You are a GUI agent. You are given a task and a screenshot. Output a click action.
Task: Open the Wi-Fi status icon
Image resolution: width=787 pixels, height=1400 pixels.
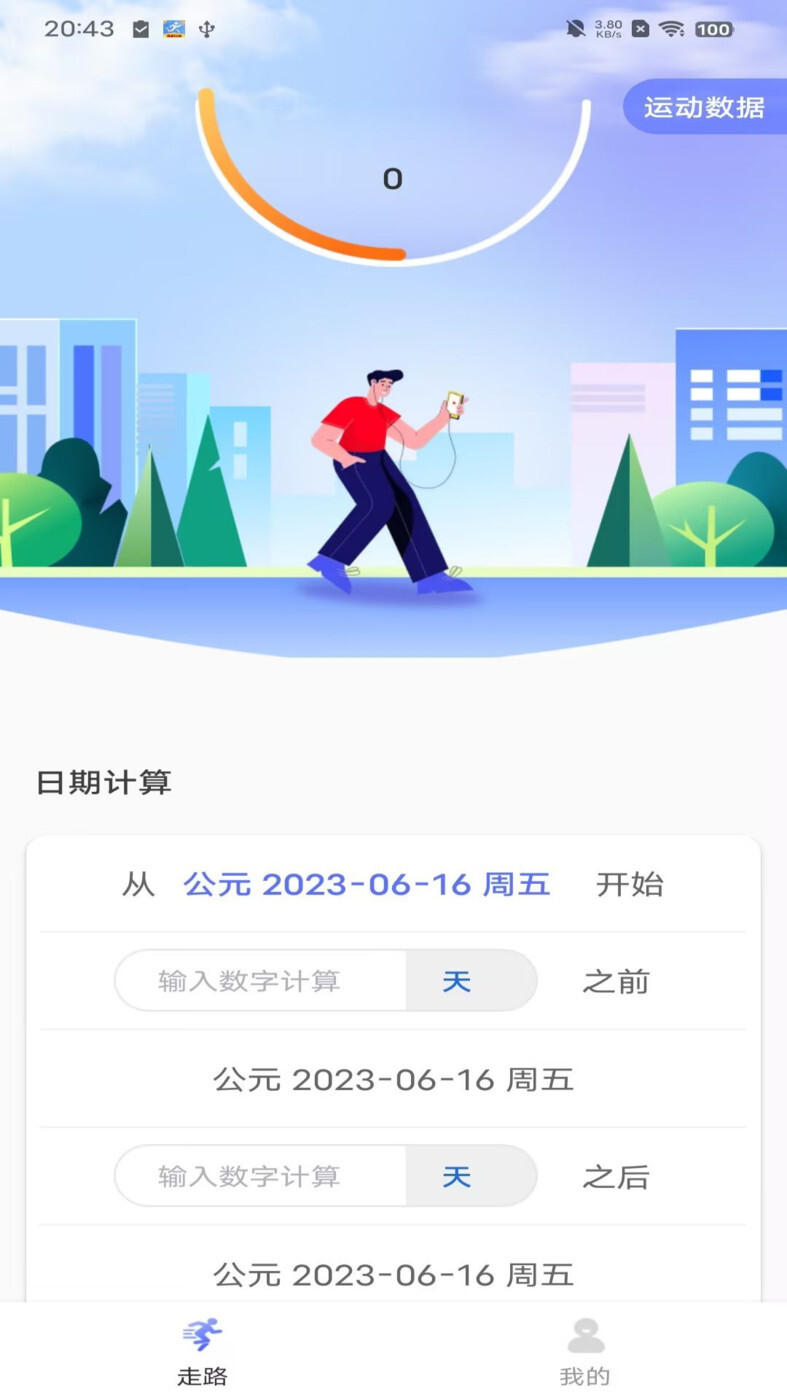pyautogui.click(x=673, y=29)
